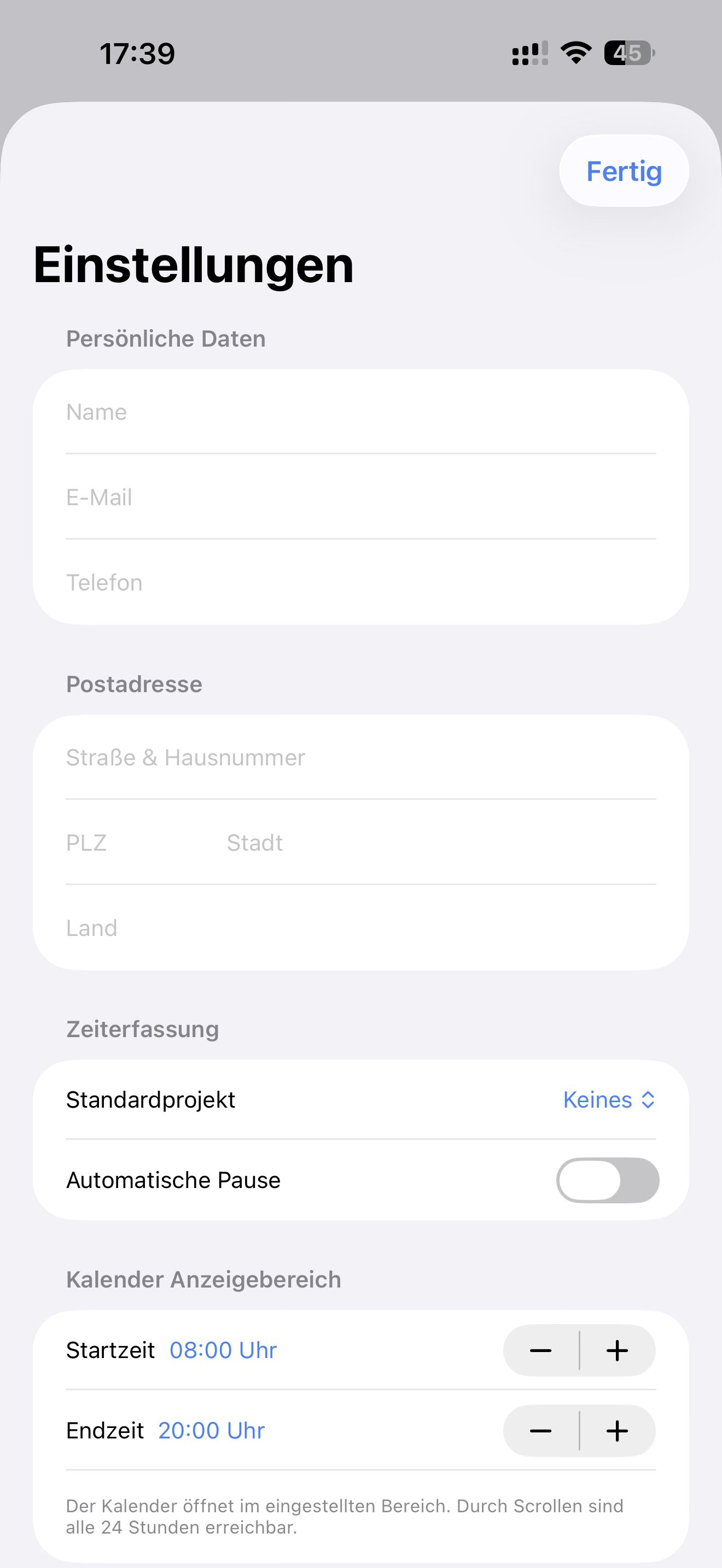Tap the Fertig button
Viewport: 722px width, 1568px height.
click(624, 171)
